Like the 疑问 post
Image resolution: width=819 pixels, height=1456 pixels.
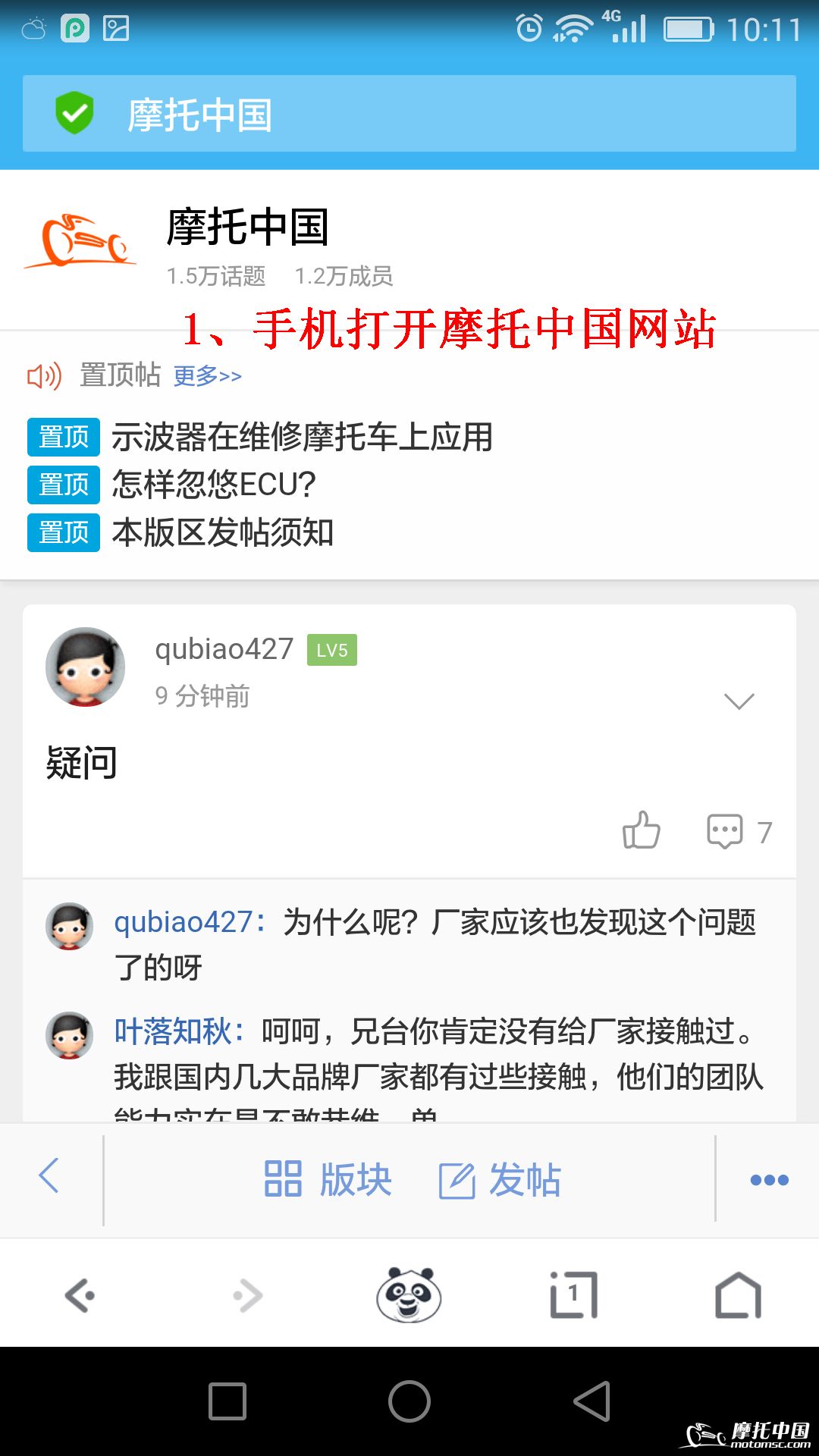pos(641,830)
